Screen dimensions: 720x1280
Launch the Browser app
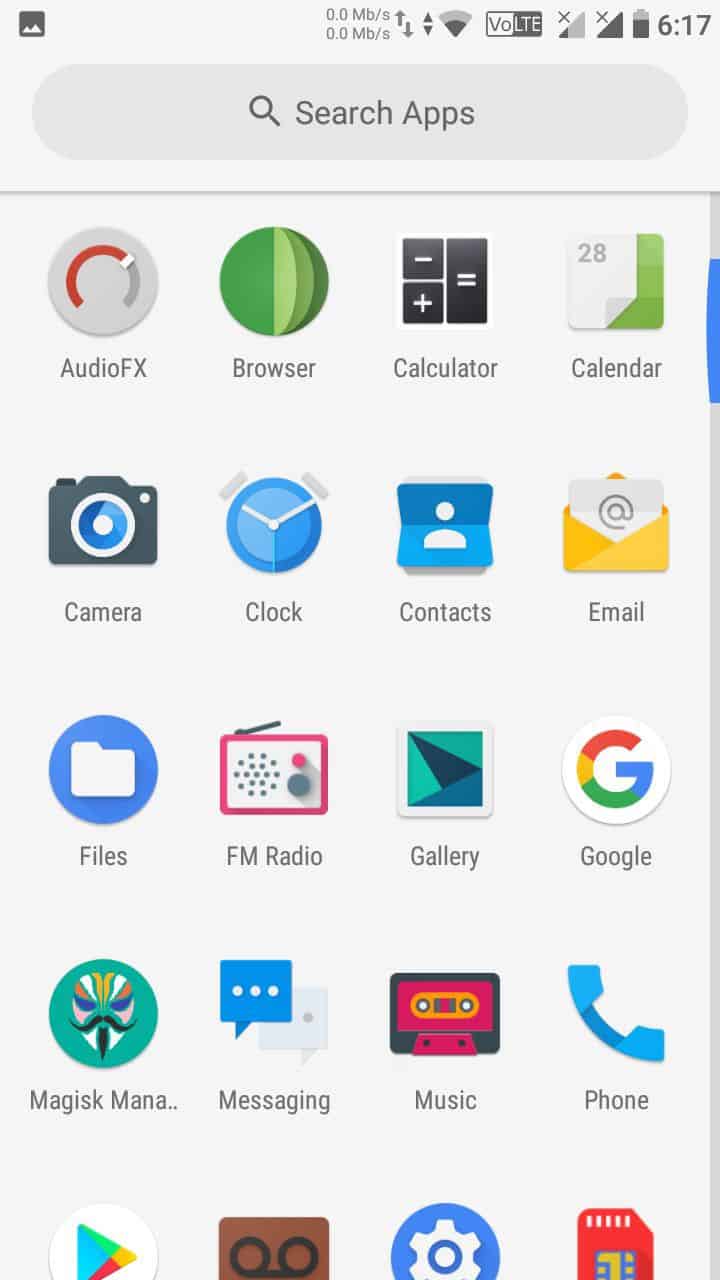(x=274, y=282)
